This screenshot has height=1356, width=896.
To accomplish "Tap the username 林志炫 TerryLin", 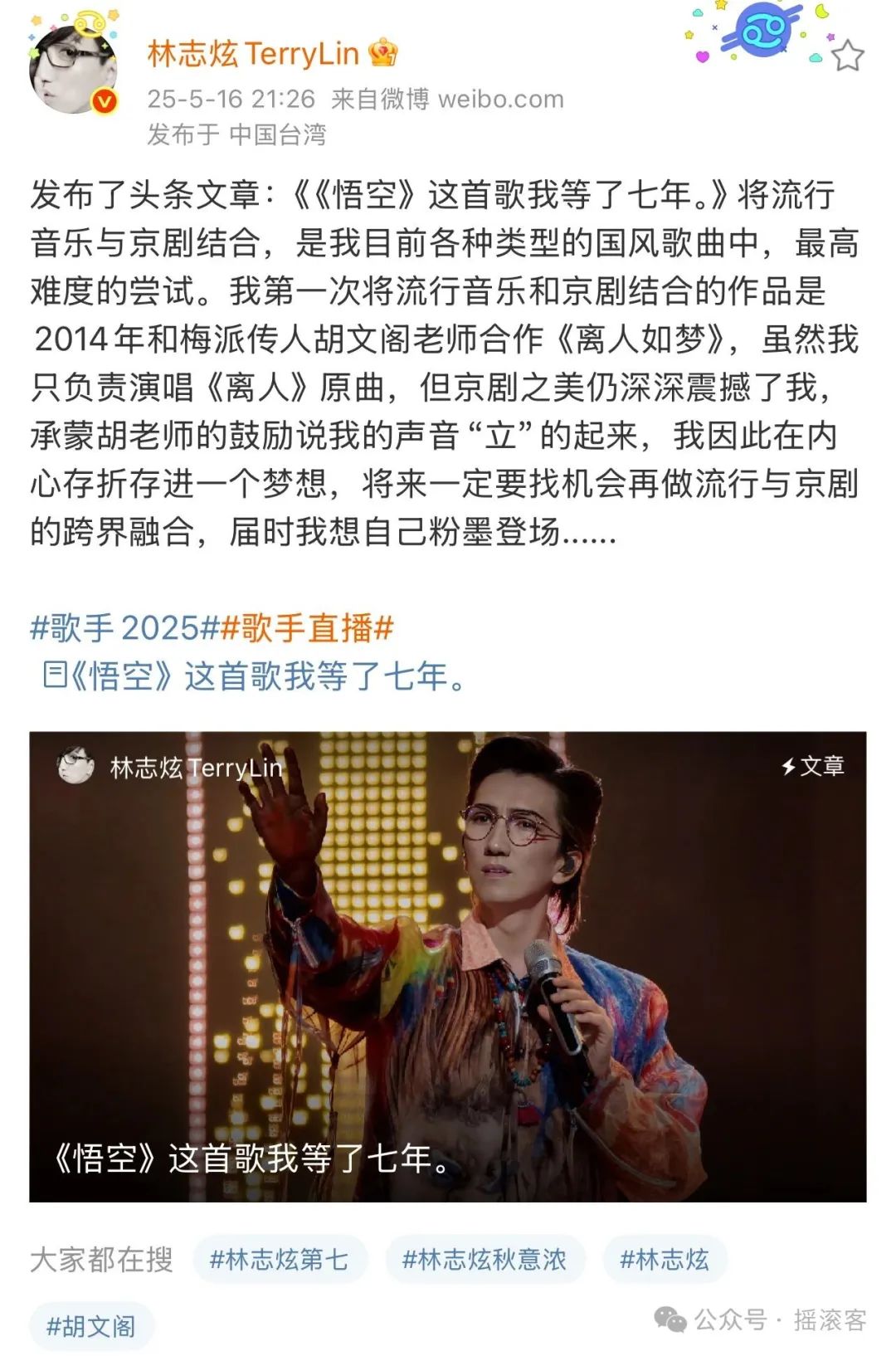I will pos(253,54).
